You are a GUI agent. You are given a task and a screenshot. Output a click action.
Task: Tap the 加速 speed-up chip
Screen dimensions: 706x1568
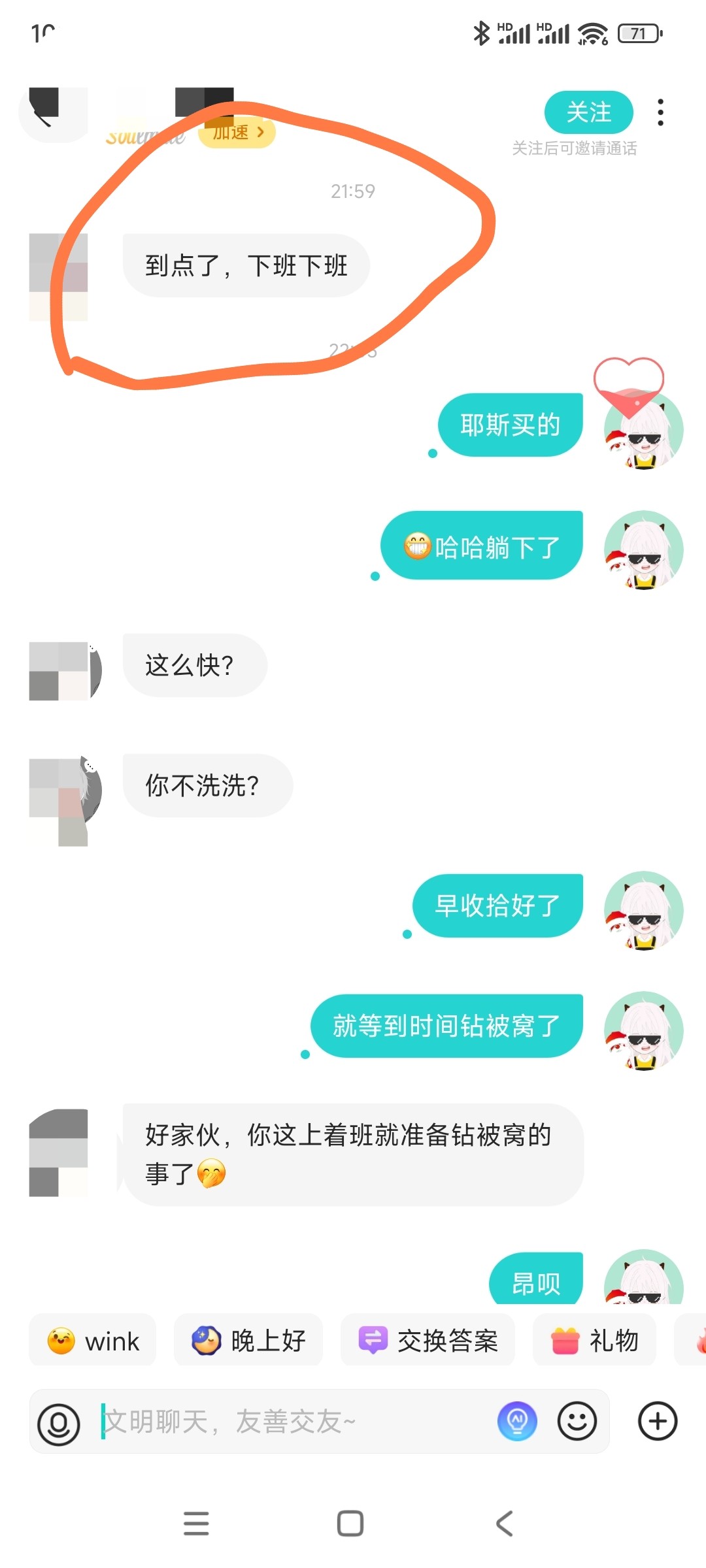[237, 132]
